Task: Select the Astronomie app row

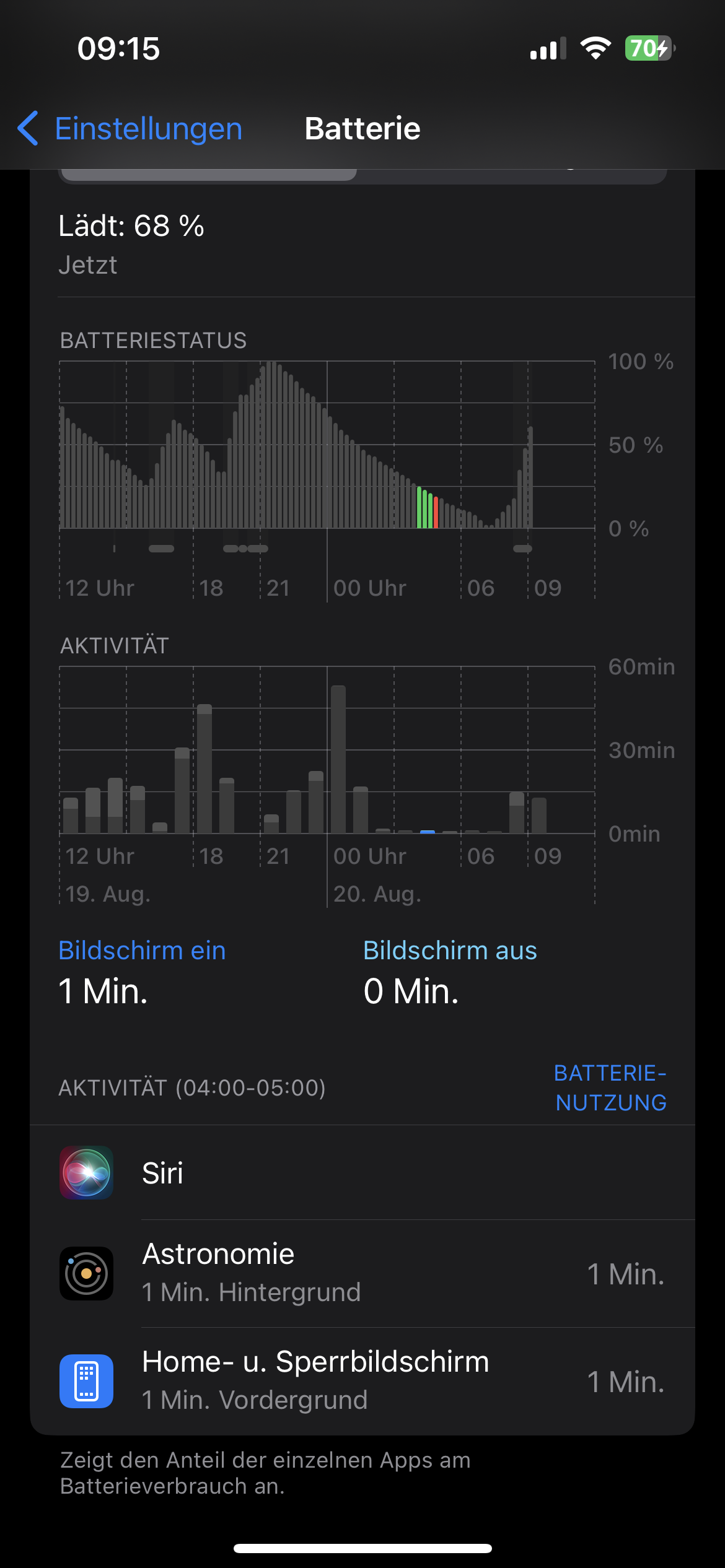Action: click(362, 1273)
